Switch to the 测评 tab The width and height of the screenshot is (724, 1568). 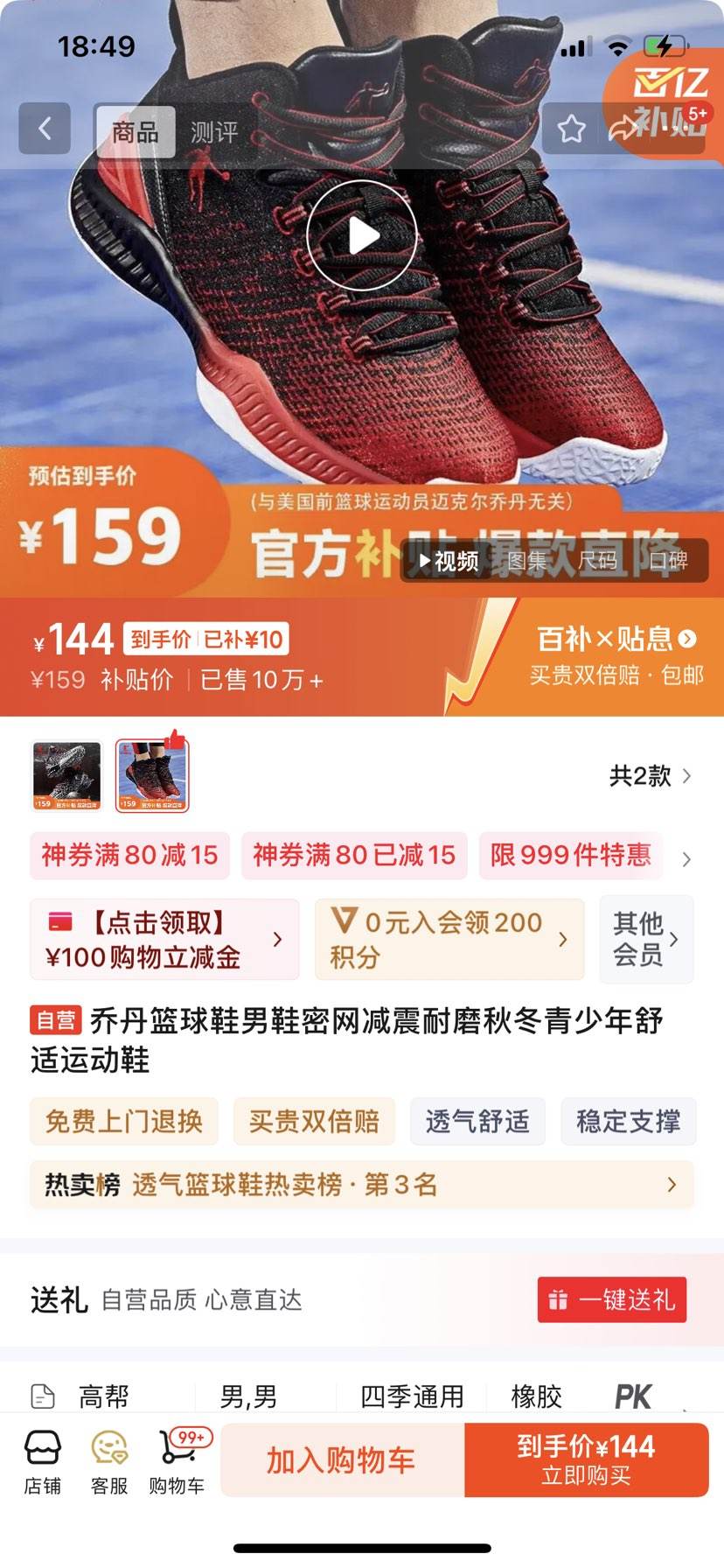point(214,132)
